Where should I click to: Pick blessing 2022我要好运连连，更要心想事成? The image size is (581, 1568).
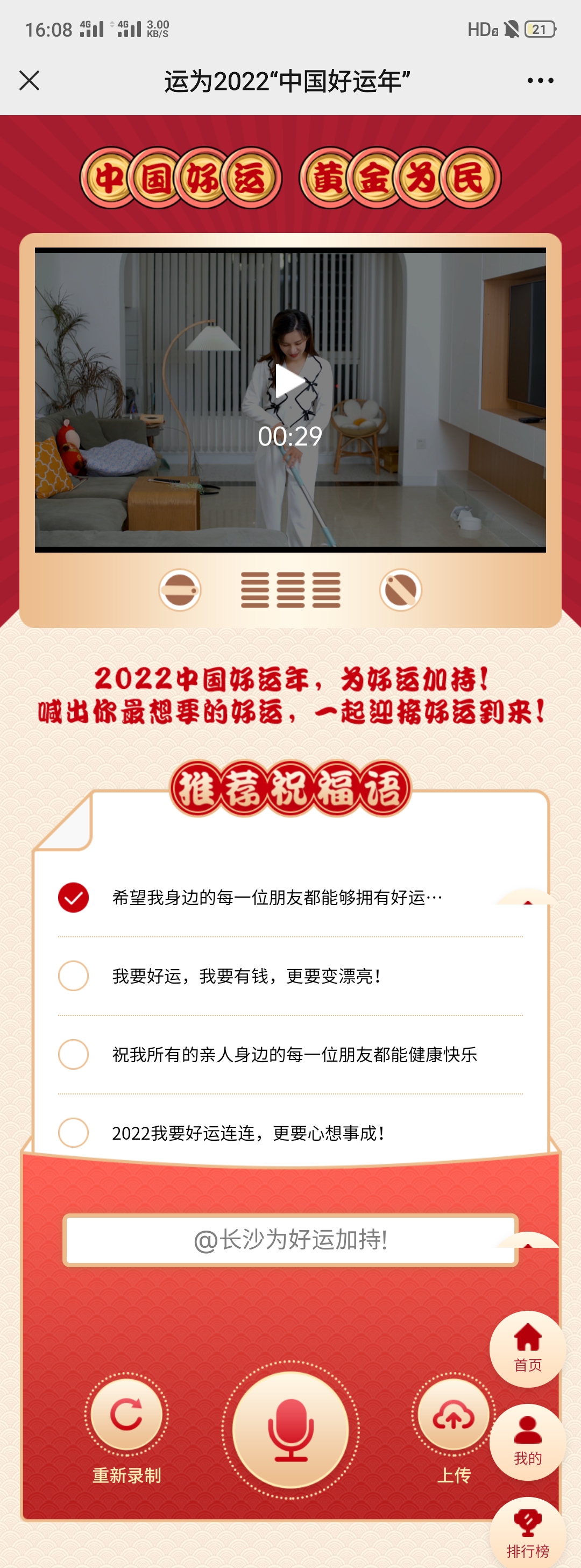pos(74,1132)
